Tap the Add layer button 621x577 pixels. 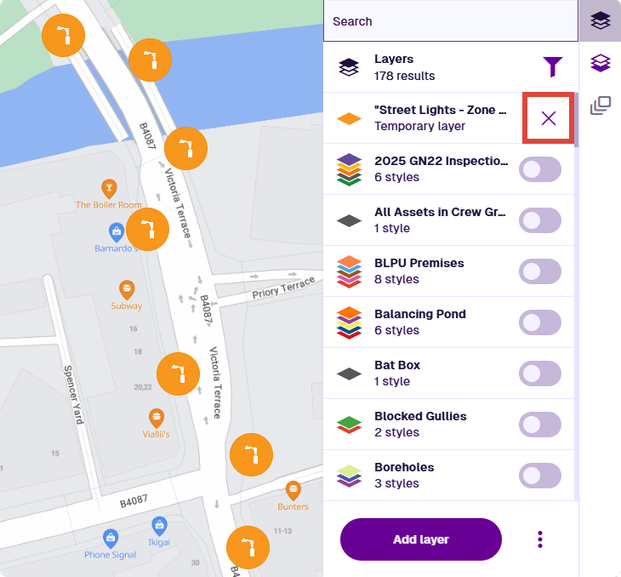(x=420, y=539)
